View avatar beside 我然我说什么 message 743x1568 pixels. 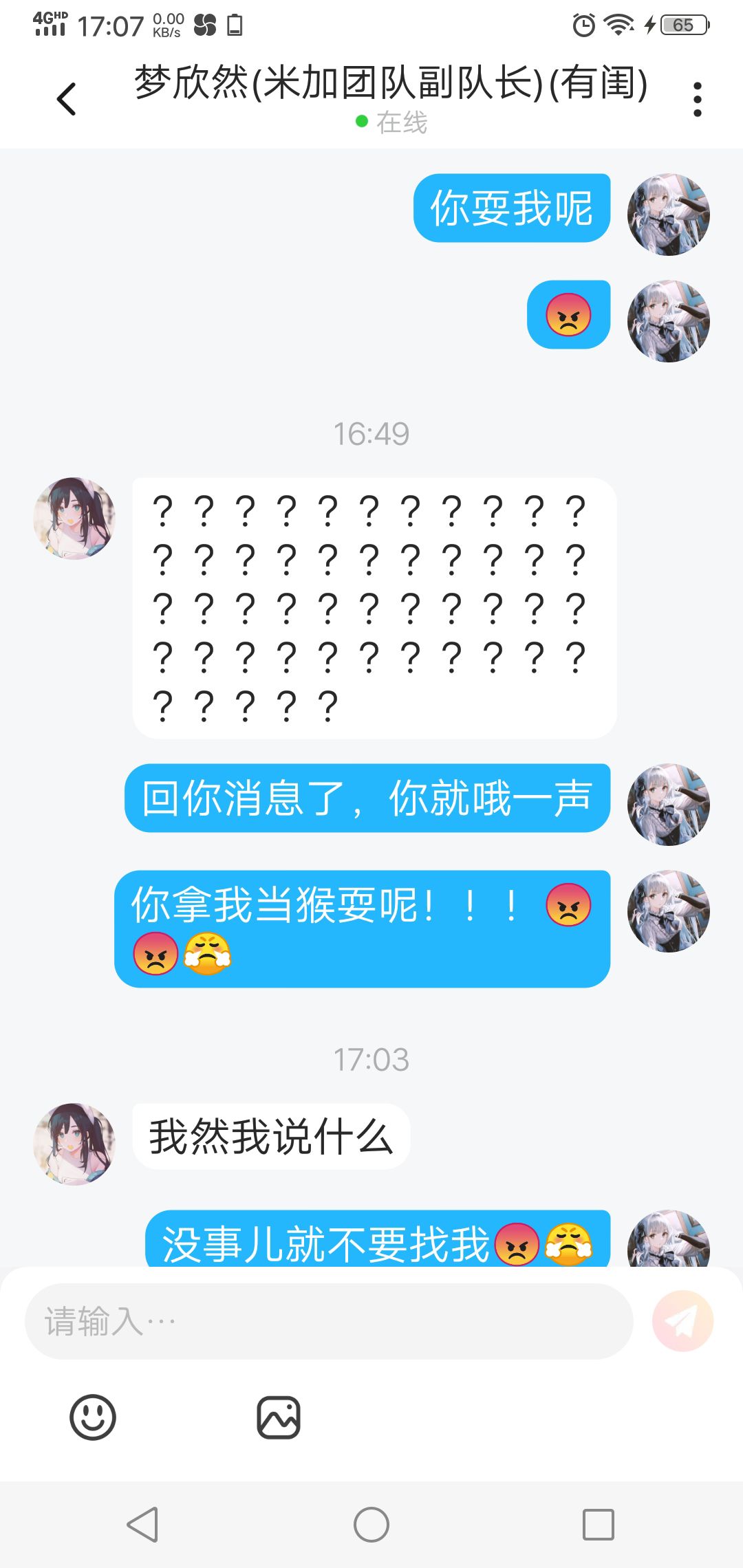[x=74, y=1144]
